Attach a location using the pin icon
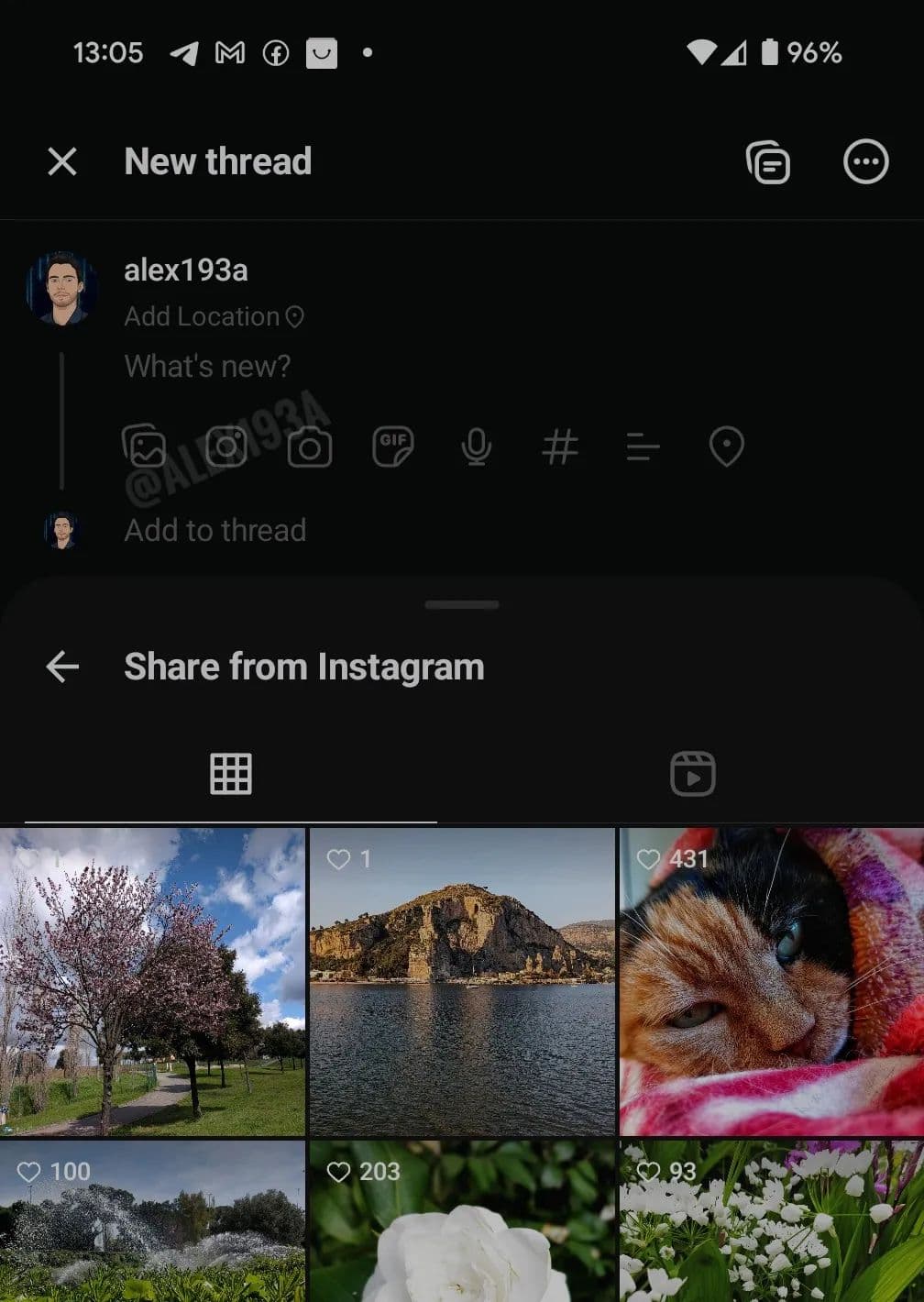The height and width of the screenshot is (1302, 924). coord(726,447)
